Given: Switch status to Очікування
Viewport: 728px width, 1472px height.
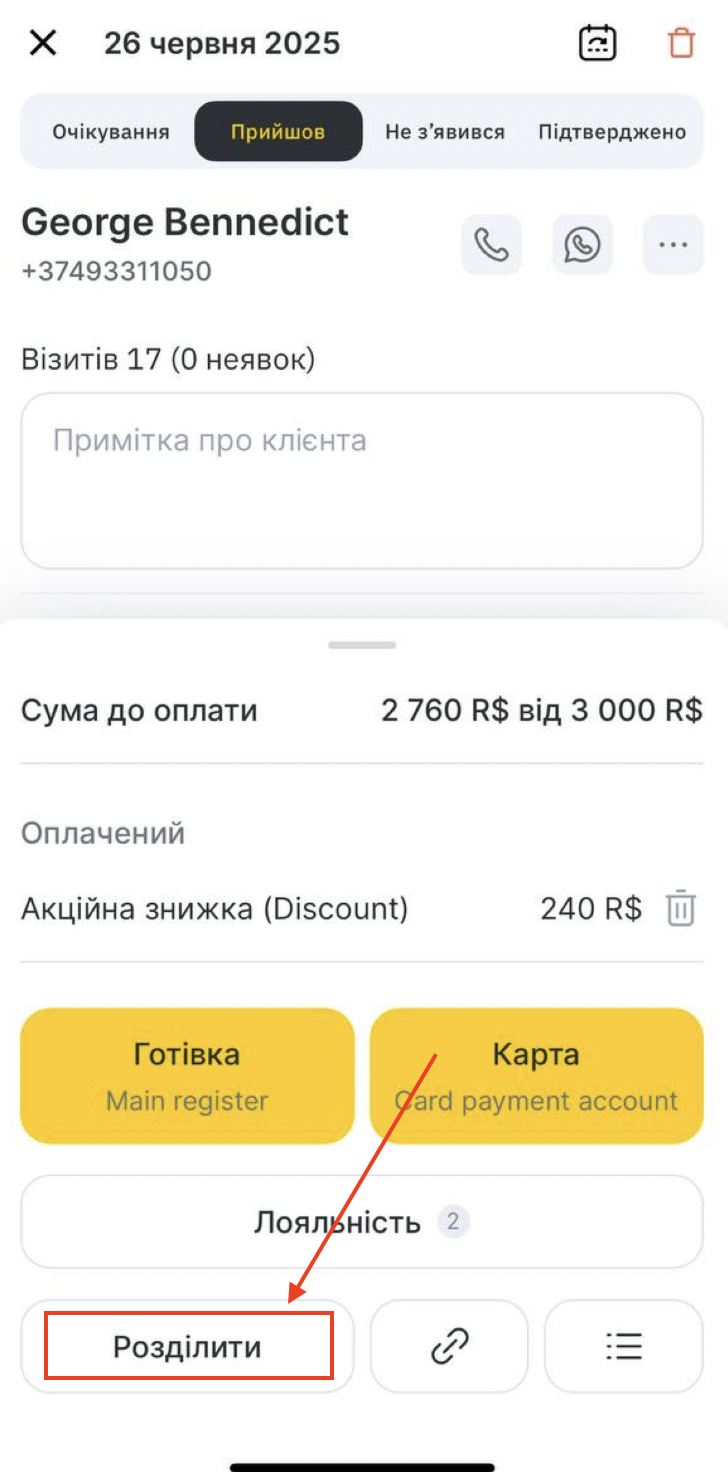Looking at the screenshot, I should tap(111, 132).
